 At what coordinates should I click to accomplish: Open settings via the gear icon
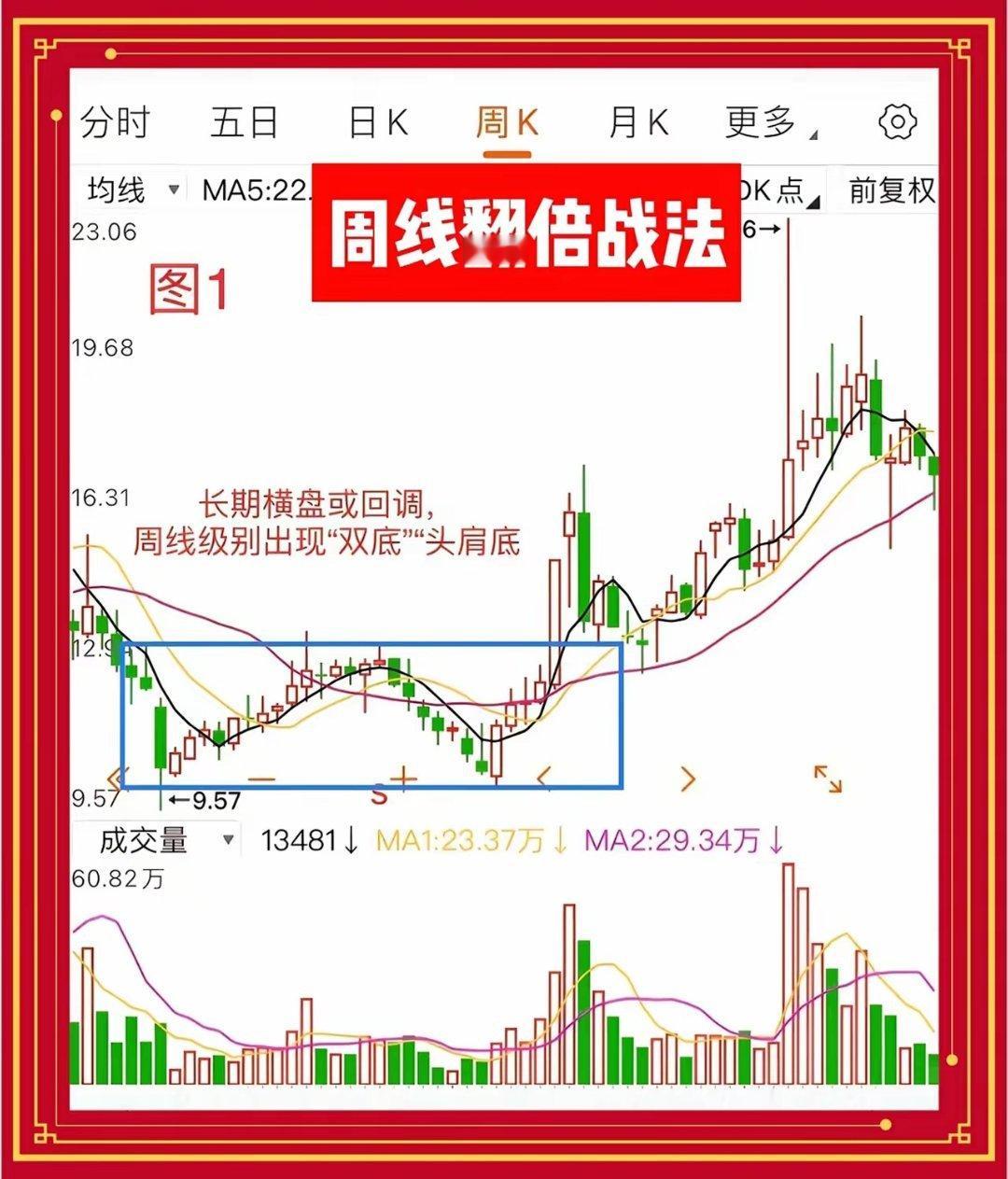click(x=899, y=121)
